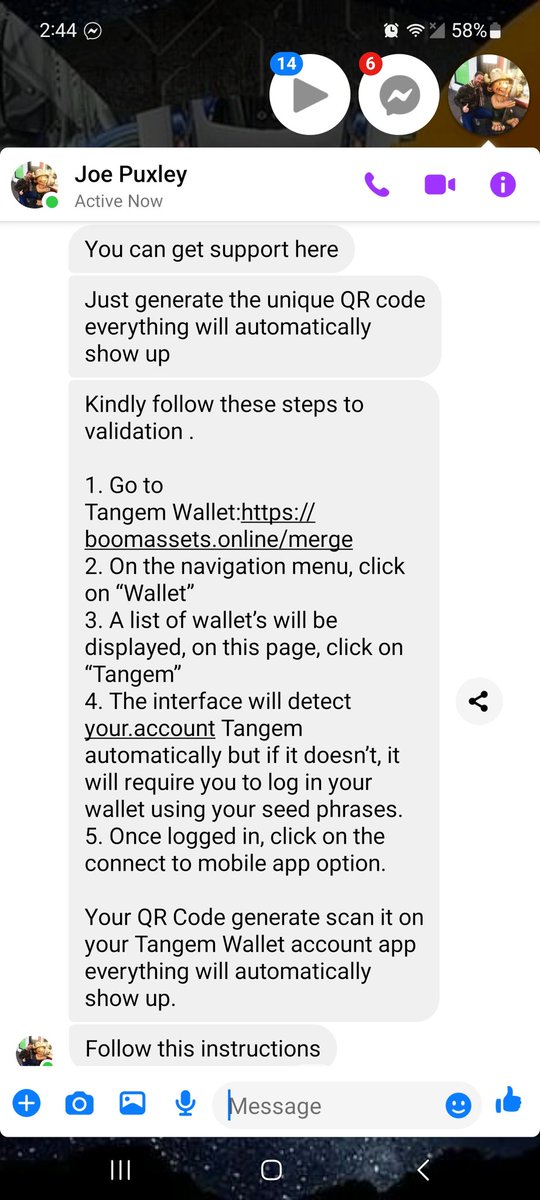Image resolution: width=540 pixels, height=1200 pixels.
Task: Open the plus more-options button
Action: tap(26, 1104)
